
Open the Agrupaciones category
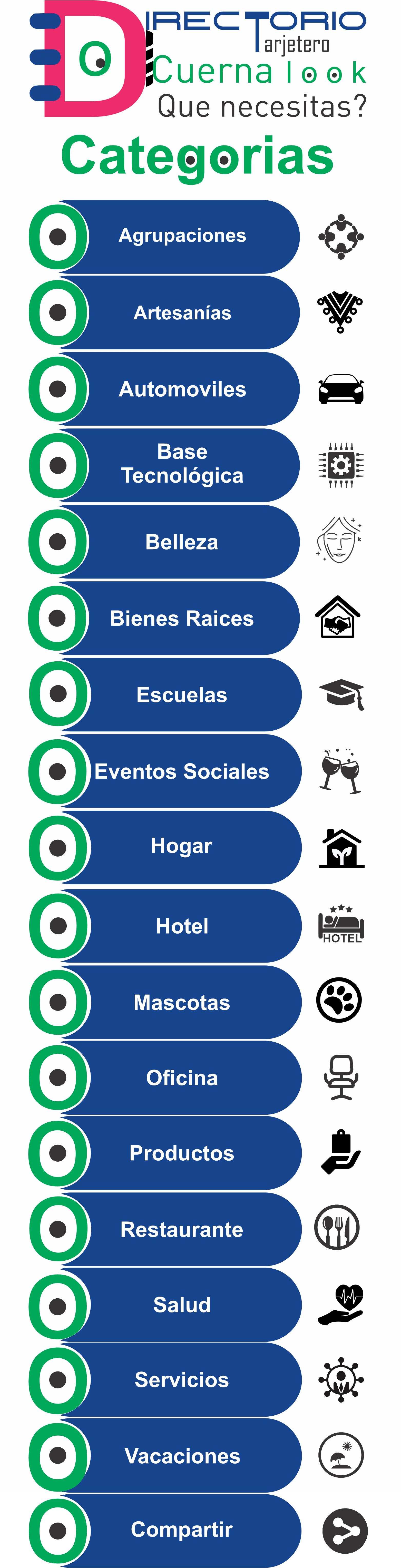182,236
